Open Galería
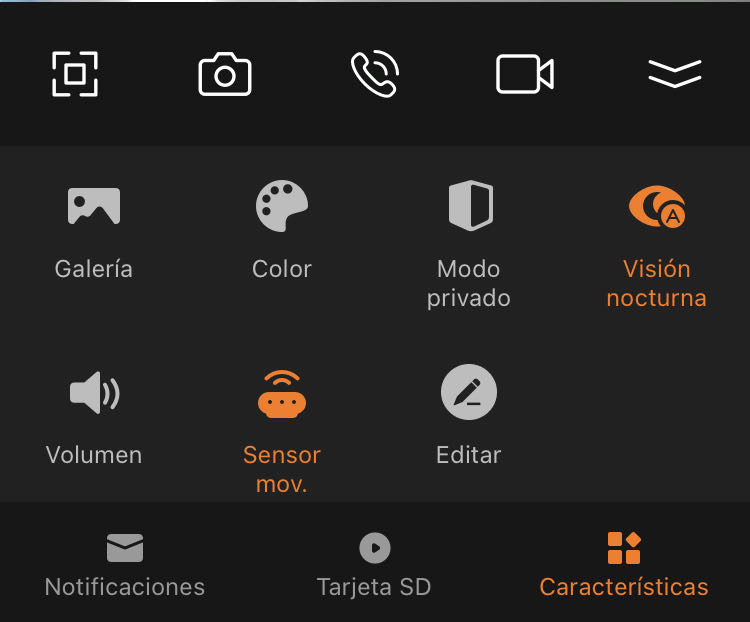Screen dimensions: 750x622 point(94,231)
